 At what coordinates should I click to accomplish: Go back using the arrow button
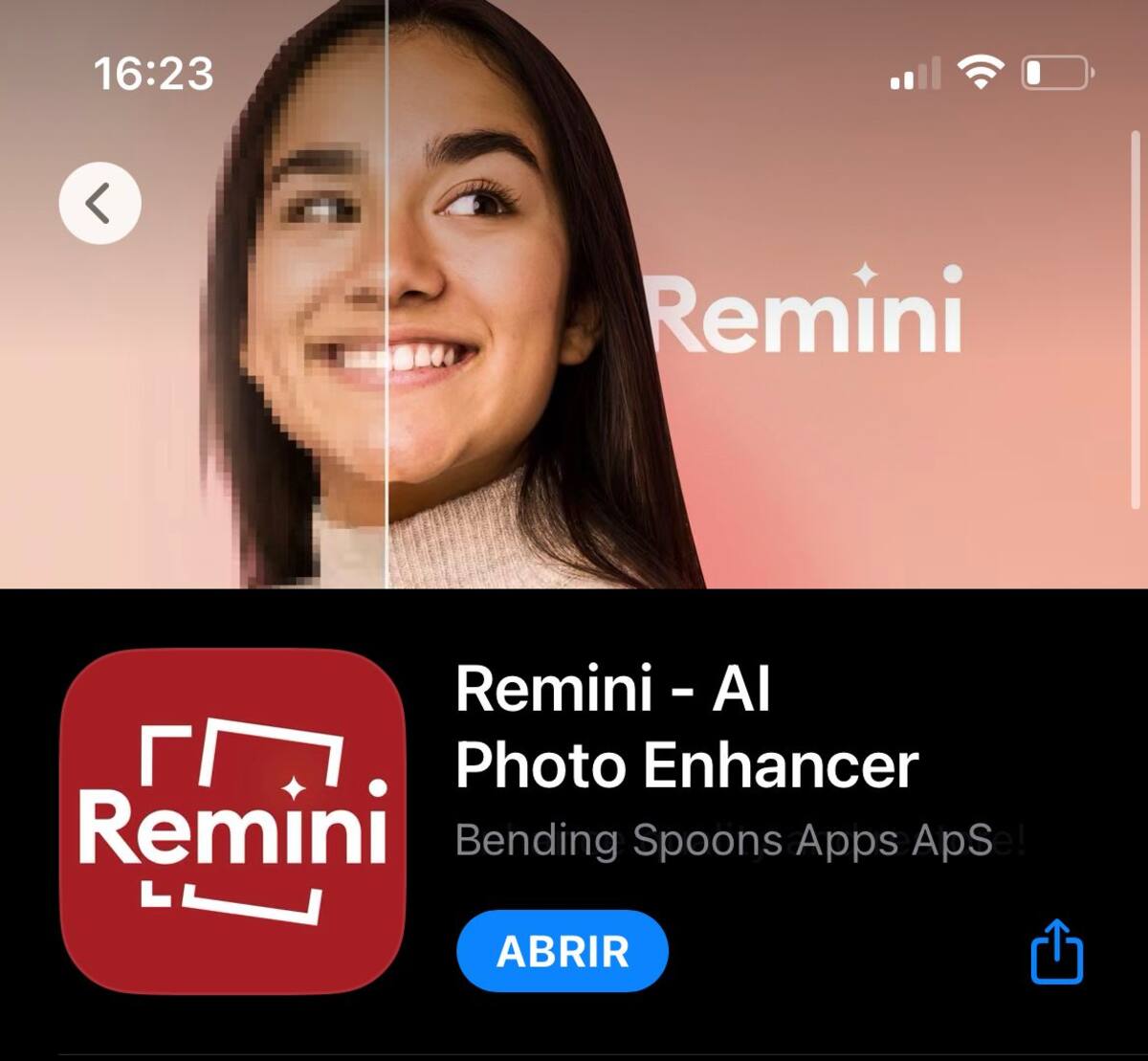click(99, 203)
